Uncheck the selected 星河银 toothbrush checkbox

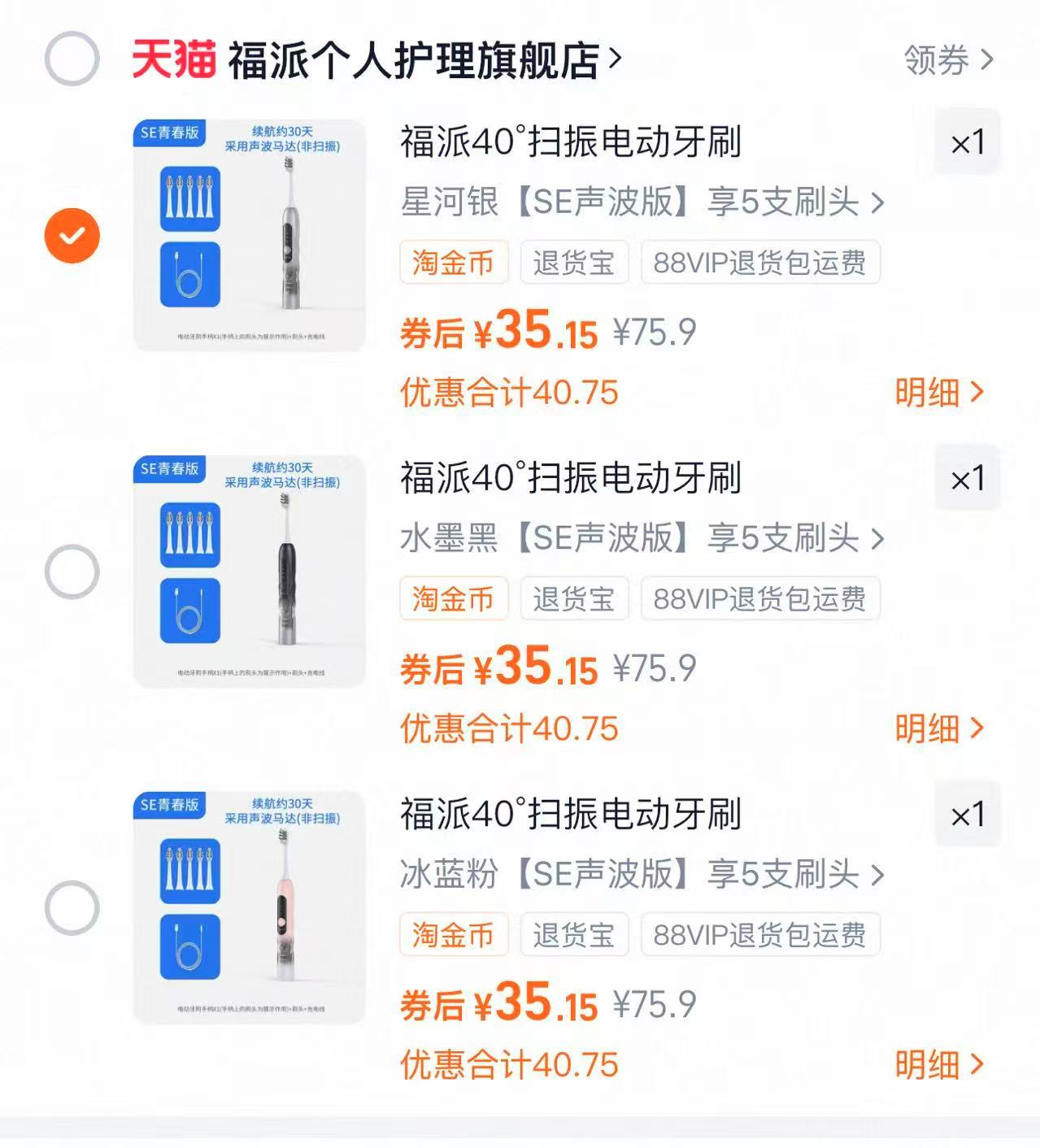tap(72, 235)
